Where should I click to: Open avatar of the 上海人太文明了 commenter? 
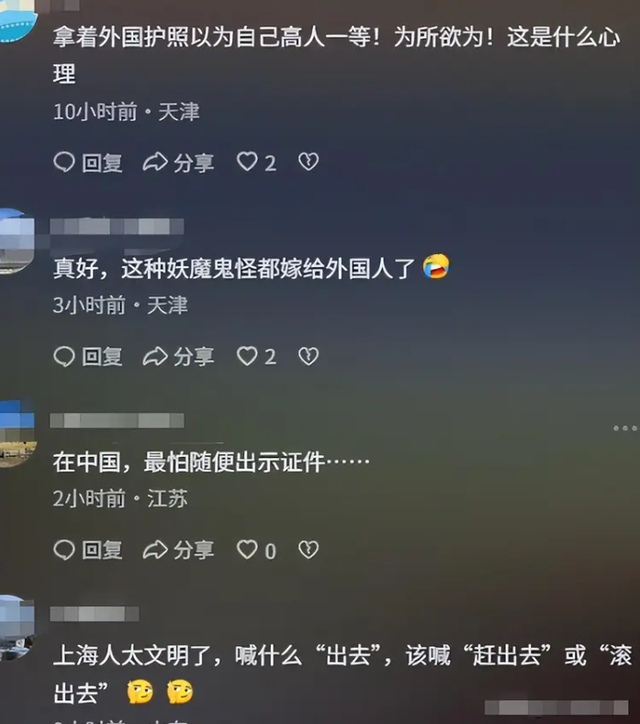[15, 627]
